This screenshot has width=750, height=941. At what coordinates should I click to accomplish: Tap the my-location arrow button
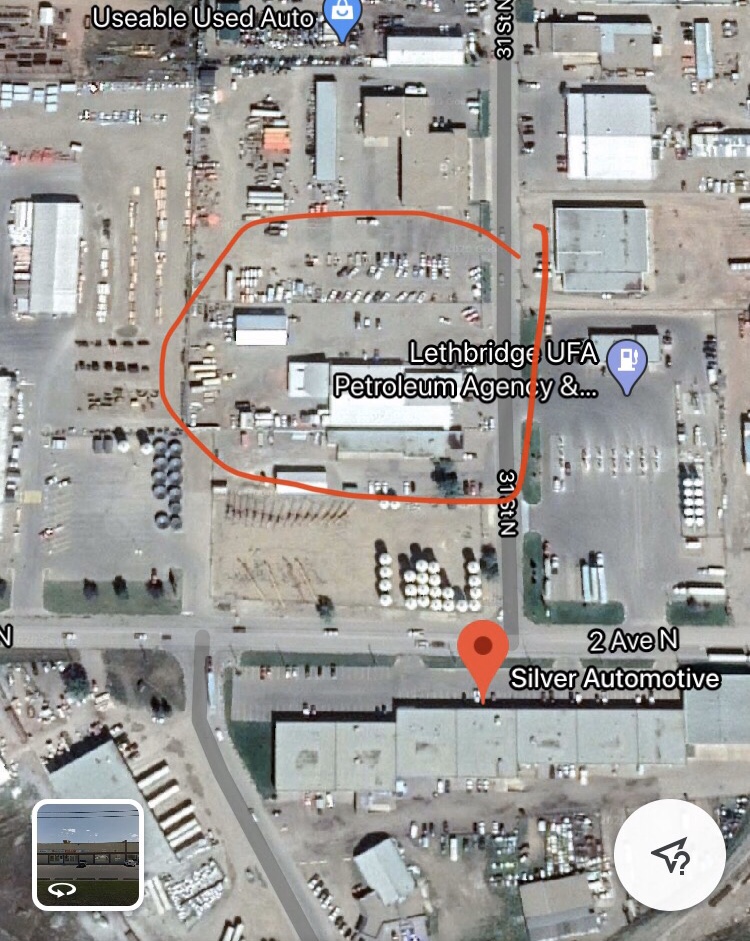[x=670, y=855]
